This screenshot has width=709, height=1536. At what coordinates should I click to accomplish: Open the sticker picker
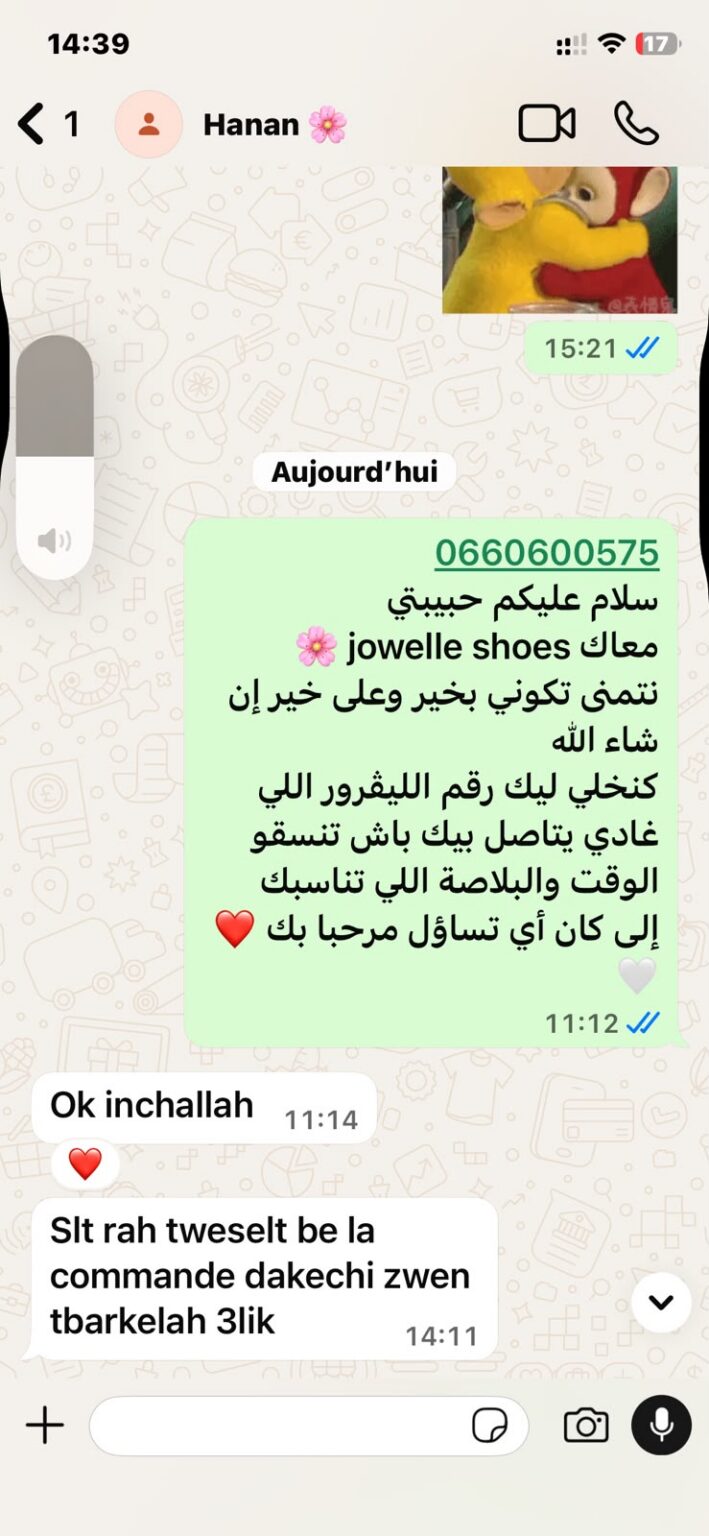coord(490,1426)
